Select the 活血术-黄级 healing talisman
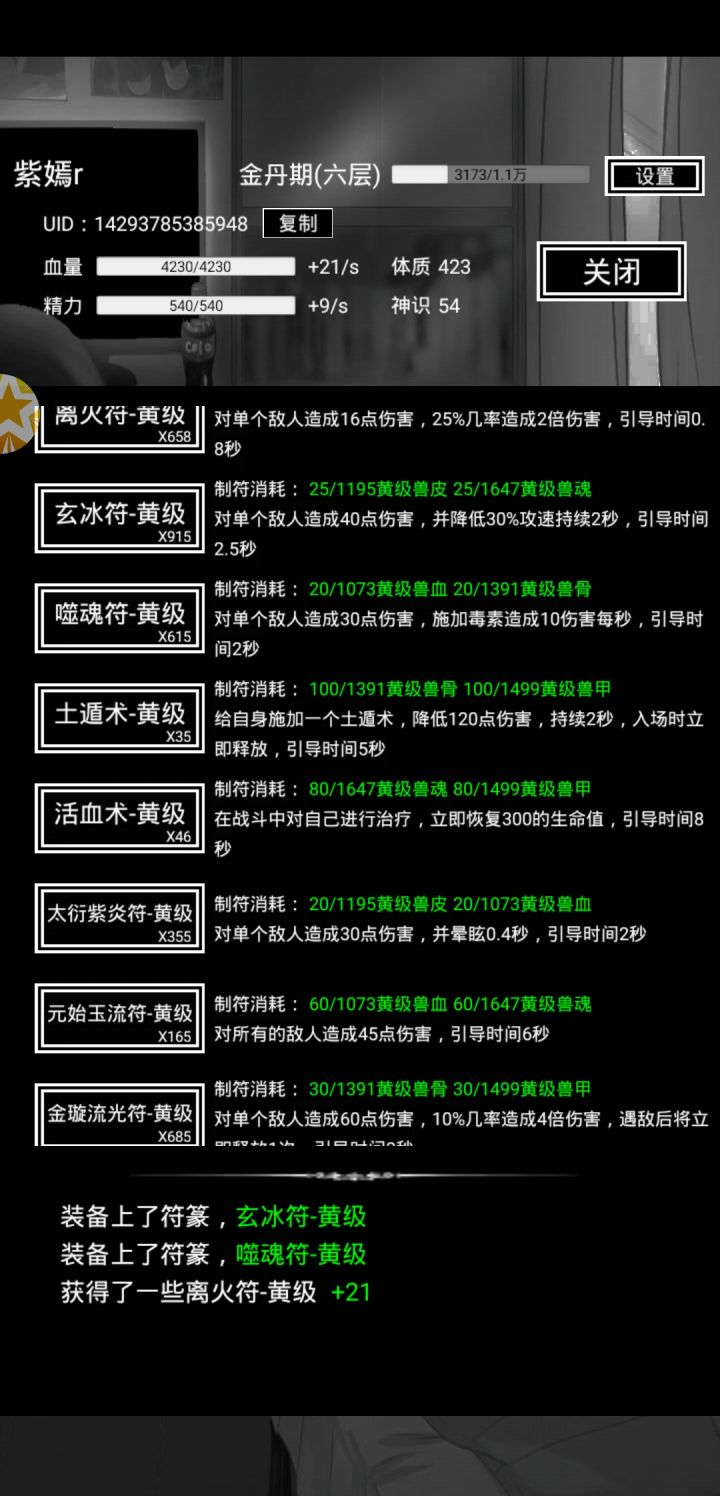The image size is (720, 1496). pos(118,817)
